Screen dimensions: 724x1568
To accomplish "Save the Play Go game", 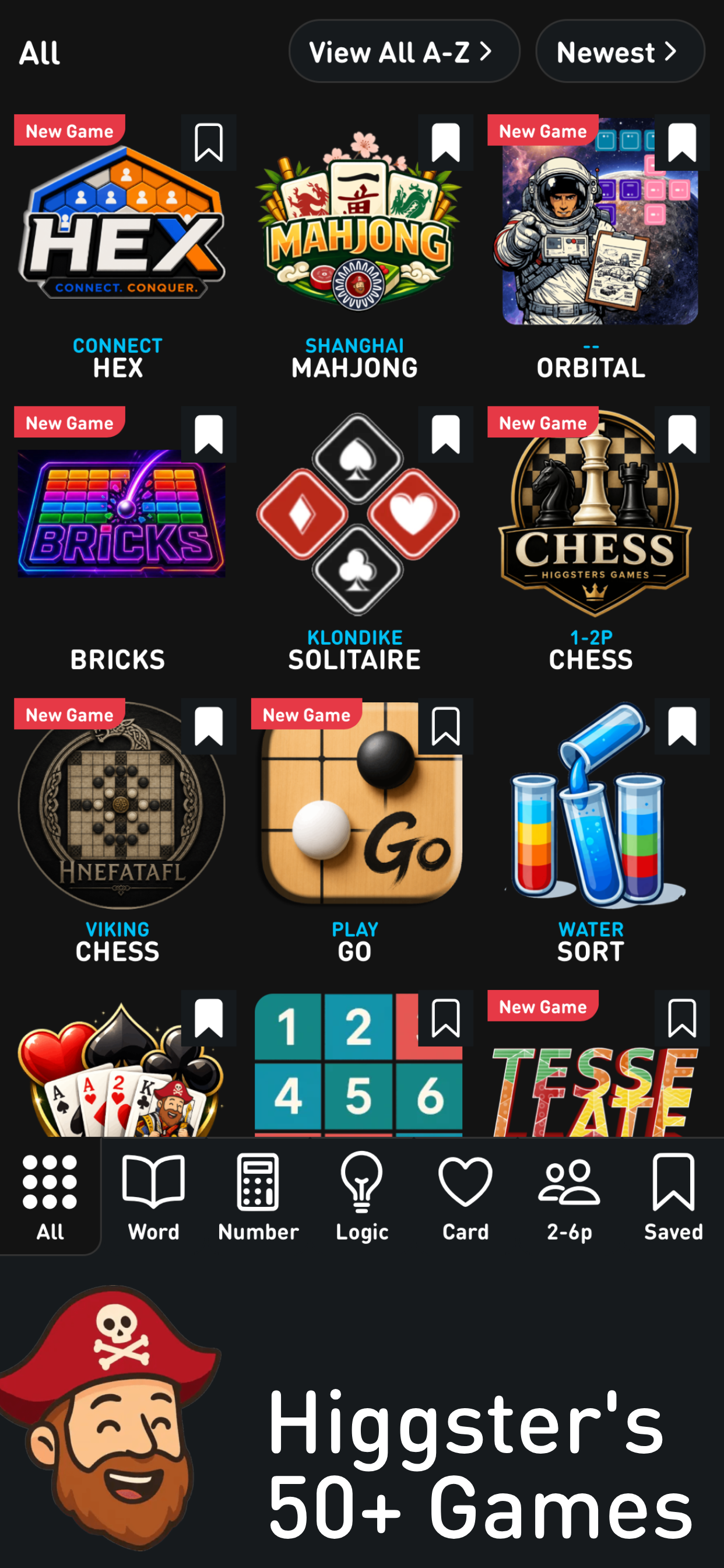I will [445, 726].
